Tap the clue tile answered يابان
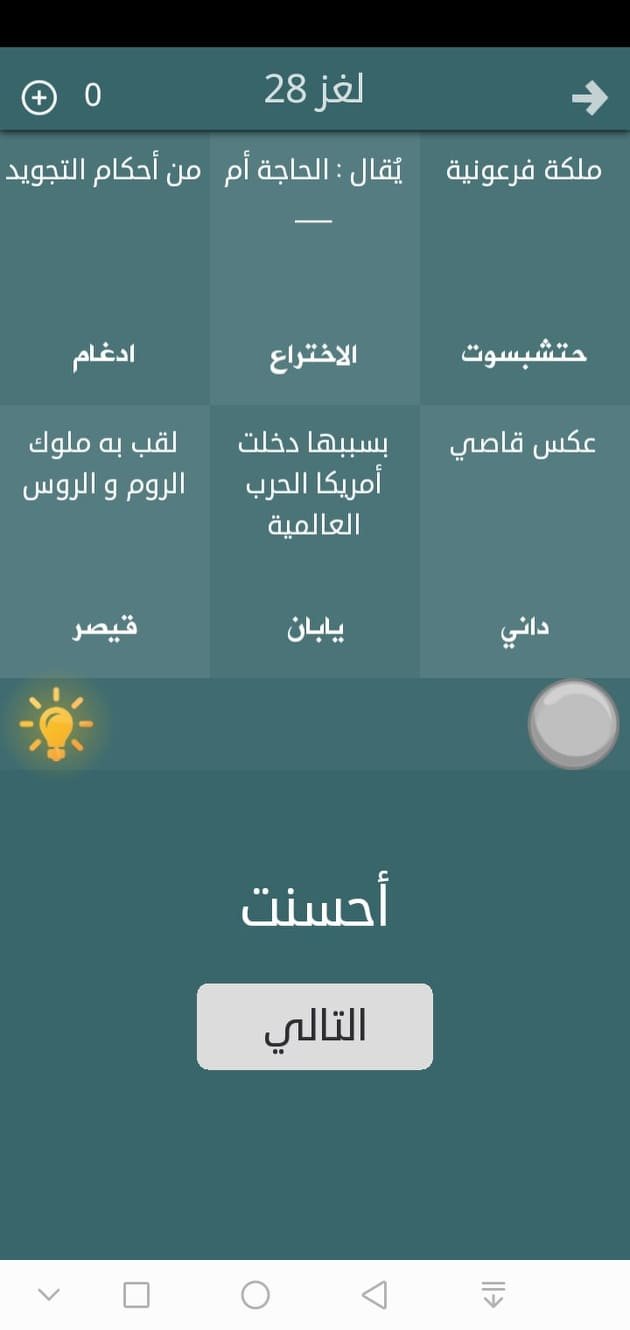The height and width of the screenshot is (1330, 630). [315, 541]
